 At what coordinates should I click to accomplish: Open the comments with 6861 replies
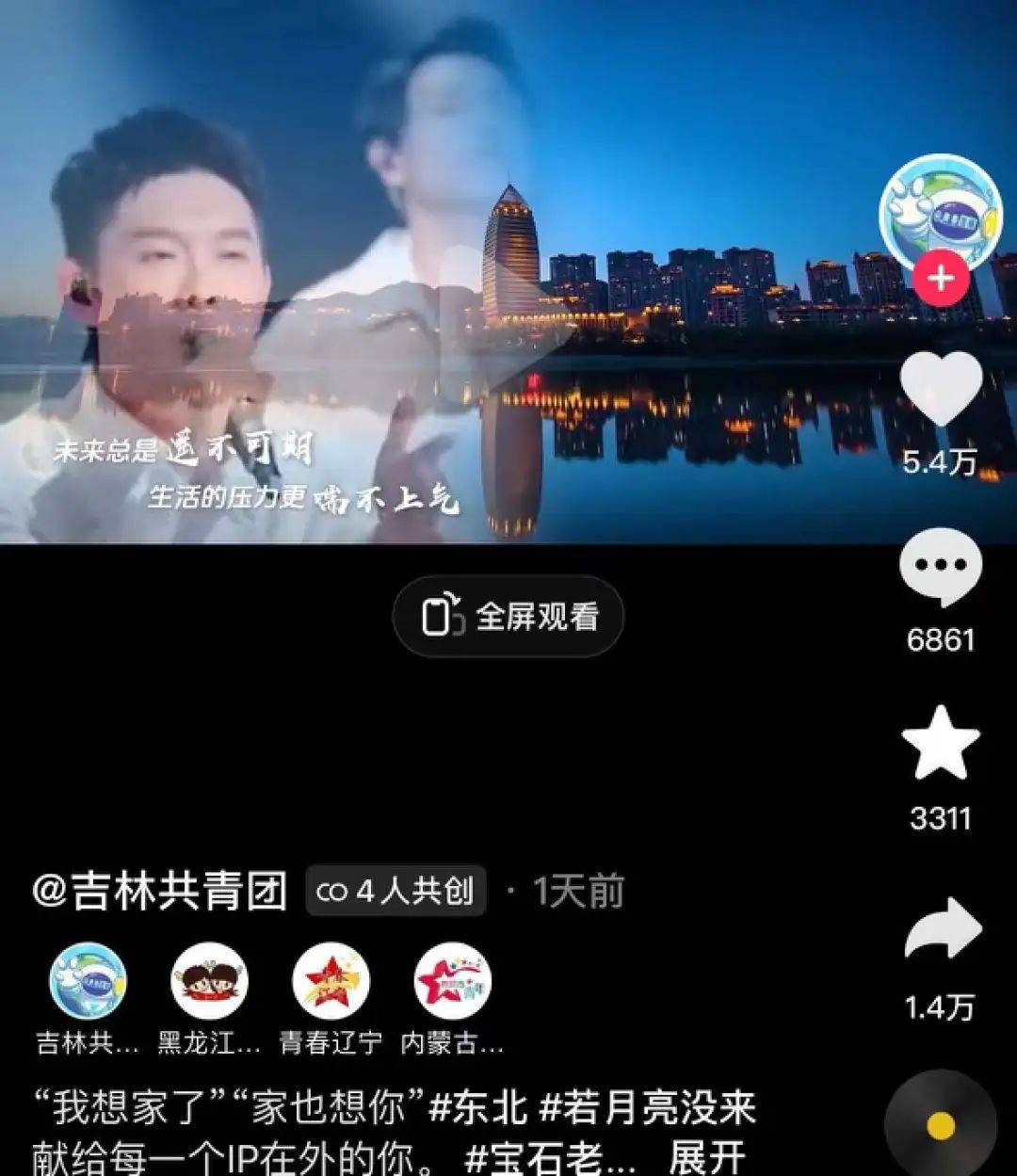click(940, 568)
